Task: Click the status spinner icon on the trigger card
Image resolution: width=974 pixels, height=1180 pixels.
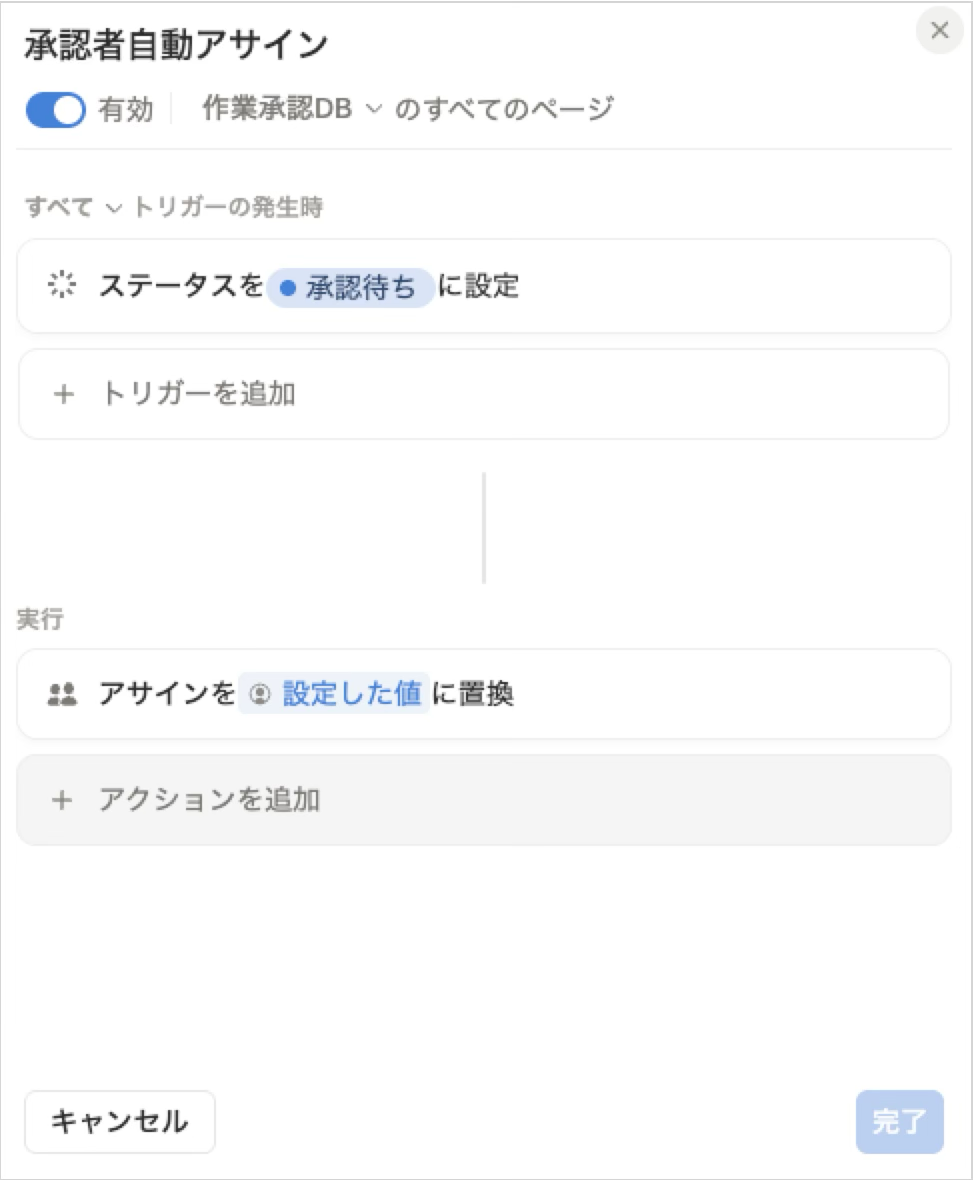Action: (x=62, y=285)
